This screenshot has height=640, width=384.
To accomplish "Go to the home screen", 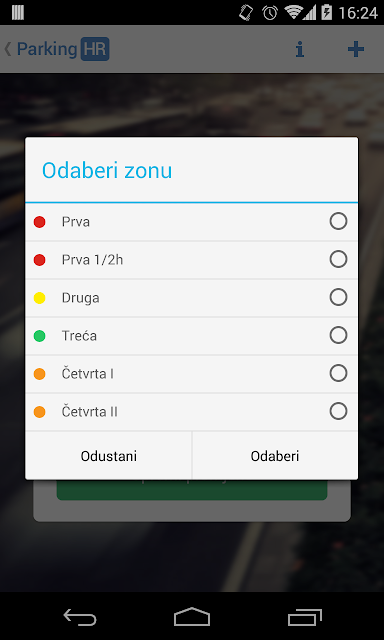I will coord(192,617).
